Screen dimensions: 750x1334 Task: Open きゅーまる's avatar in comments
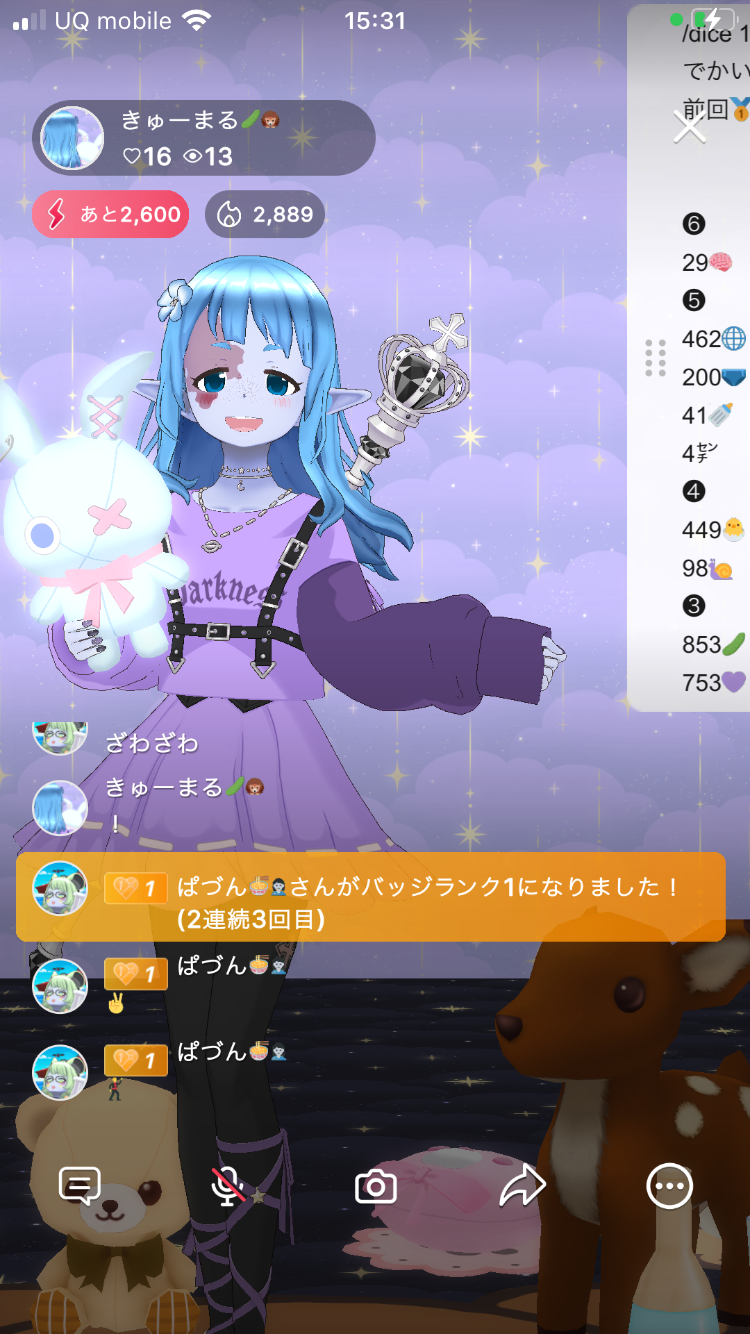click(60, 808)
